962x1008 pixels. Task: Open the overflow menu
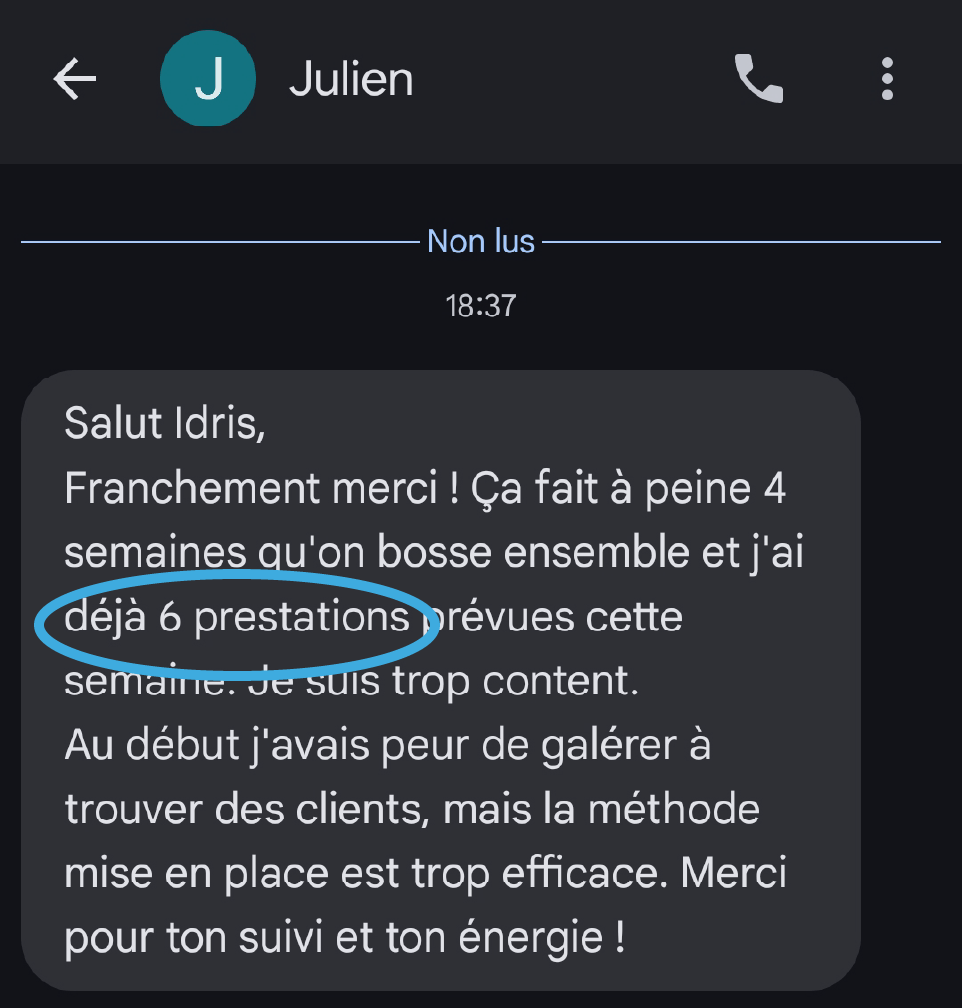coord(887,80)
